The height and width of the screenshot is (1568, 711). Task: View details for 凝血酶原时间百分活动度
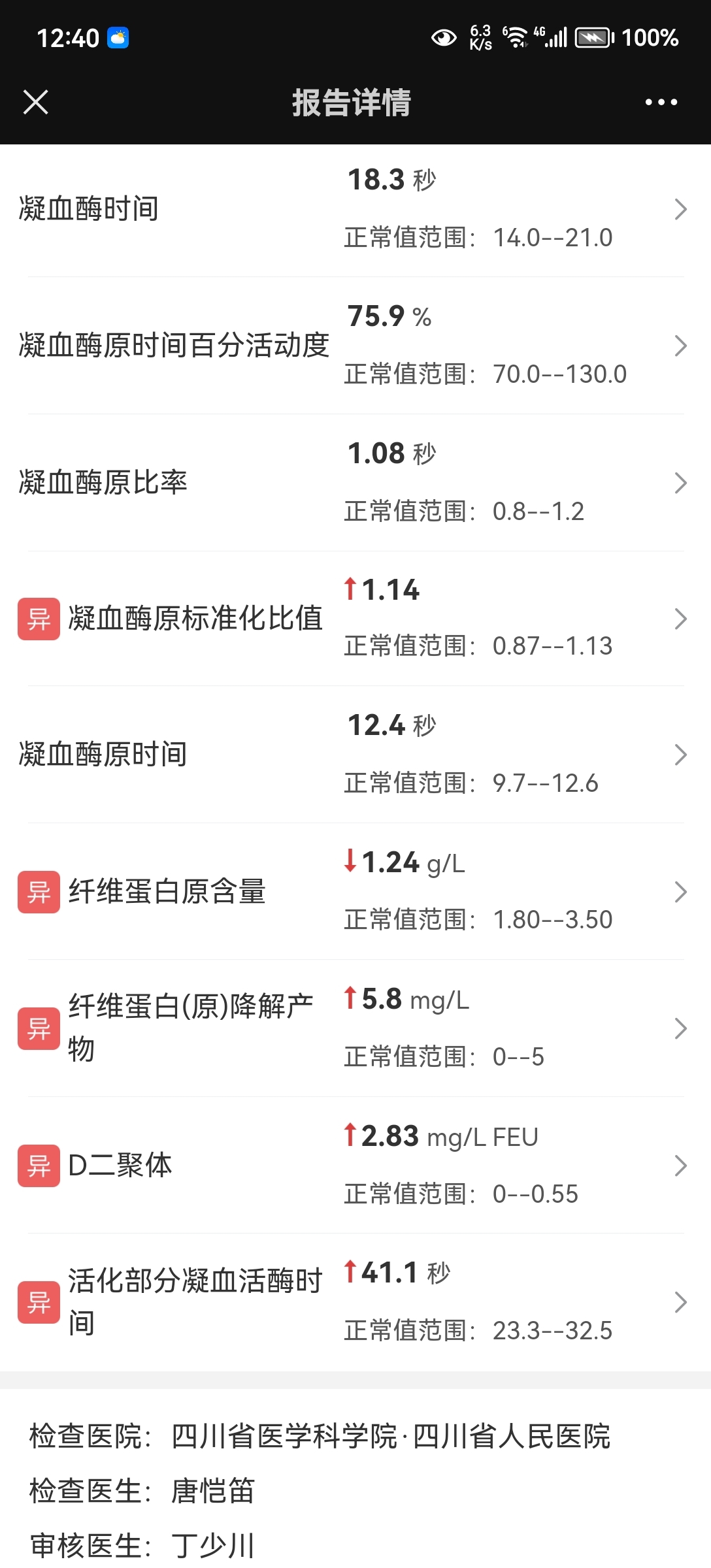tap(355, 346)
